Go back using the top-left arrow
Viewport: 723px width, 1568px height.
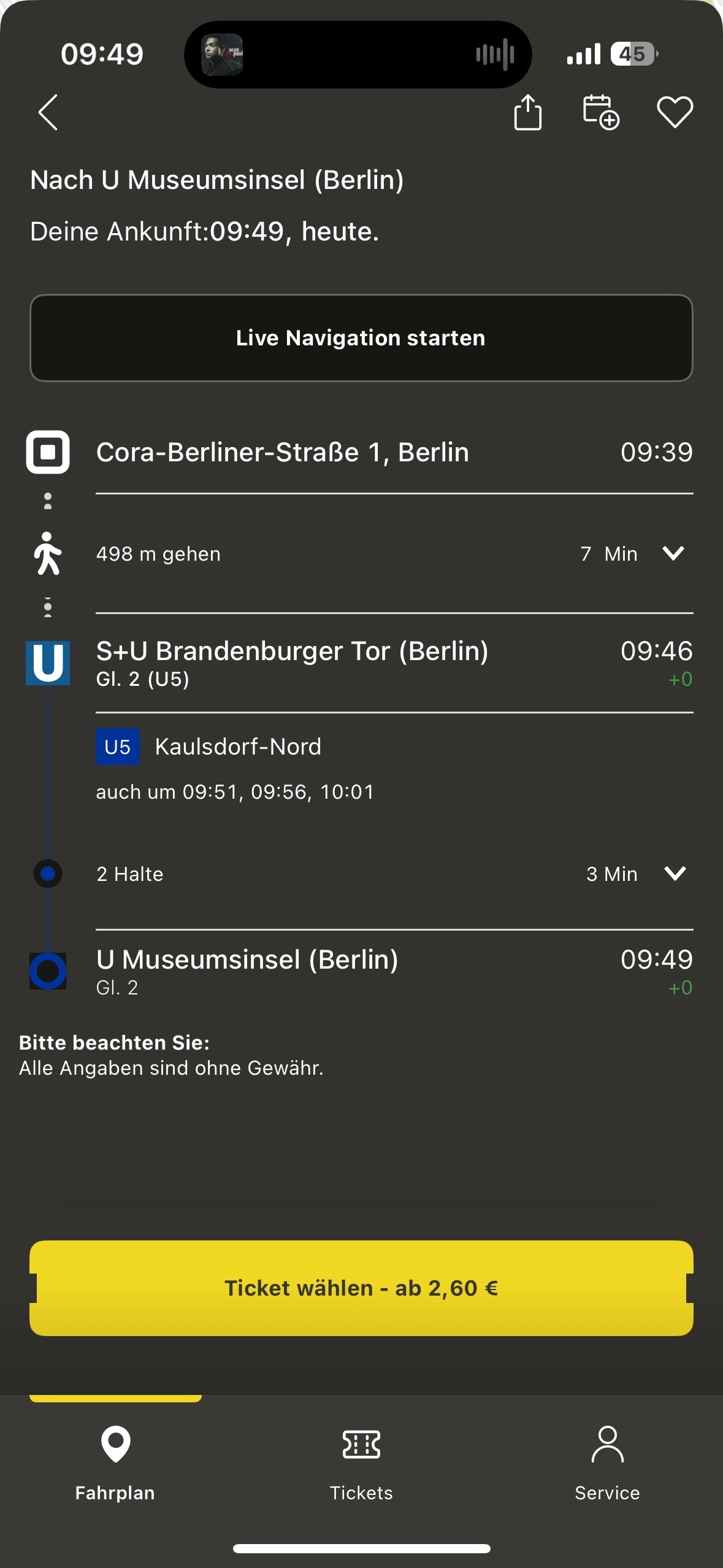tap(48, 112)
